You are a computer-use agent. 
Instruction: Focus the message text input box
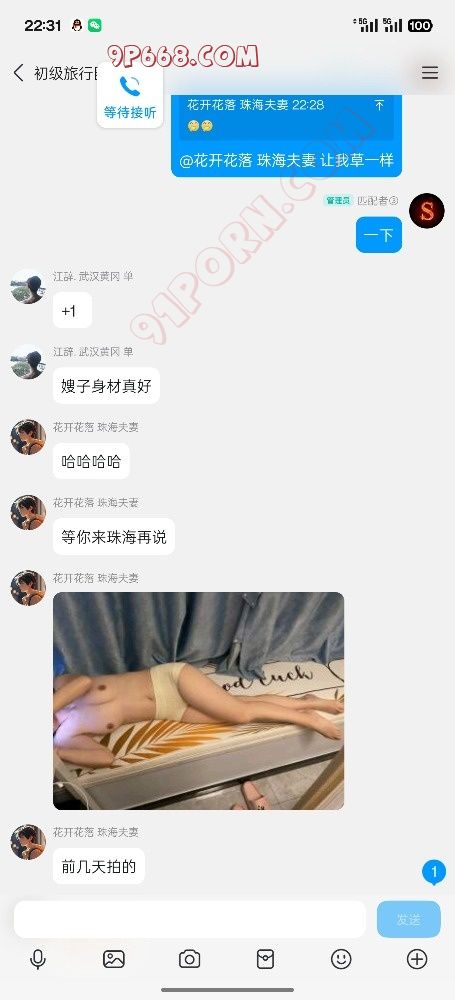coord(190,919)
